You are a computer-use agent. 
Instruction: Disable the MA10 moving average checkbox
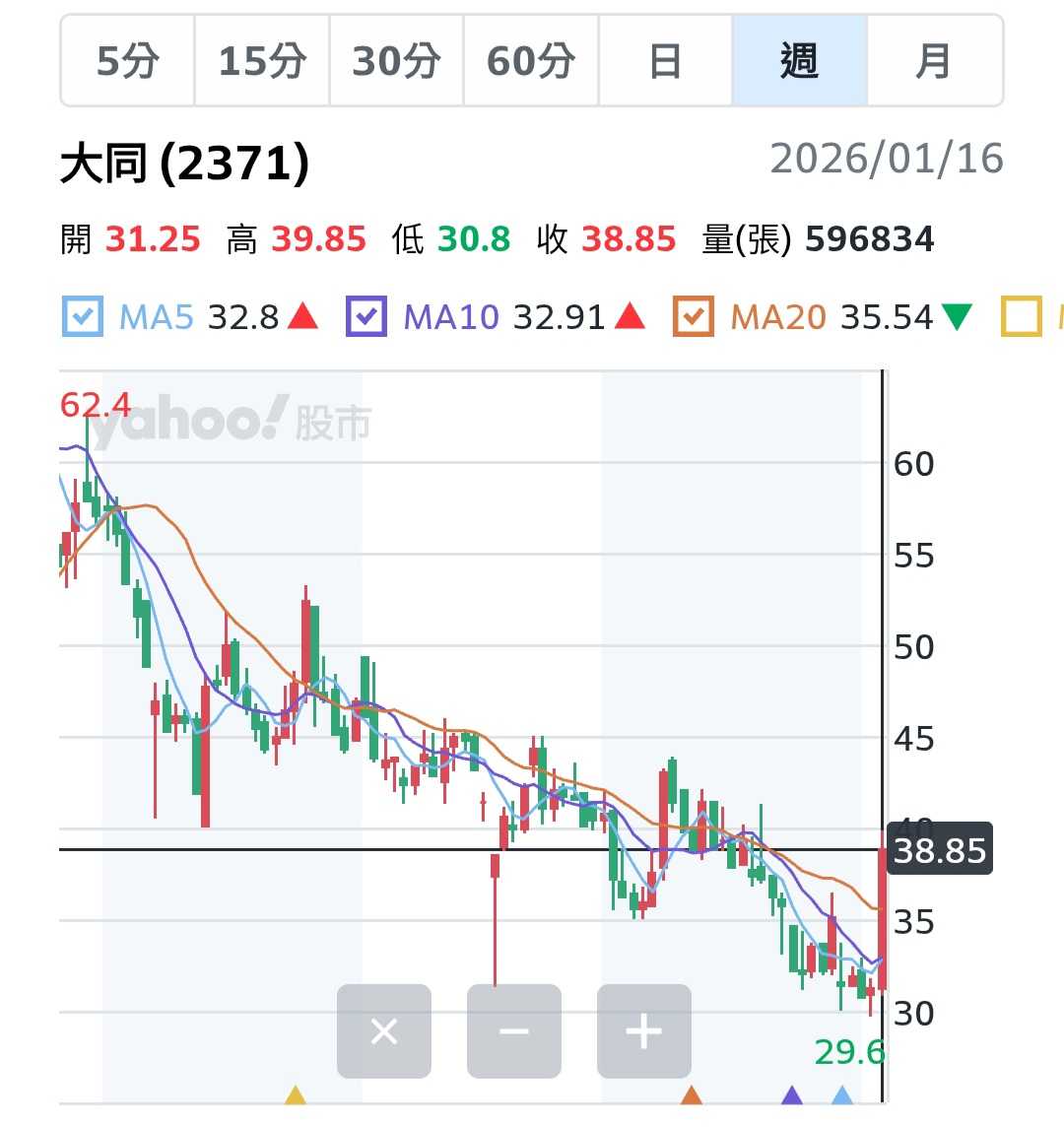(x=366, y=316)
